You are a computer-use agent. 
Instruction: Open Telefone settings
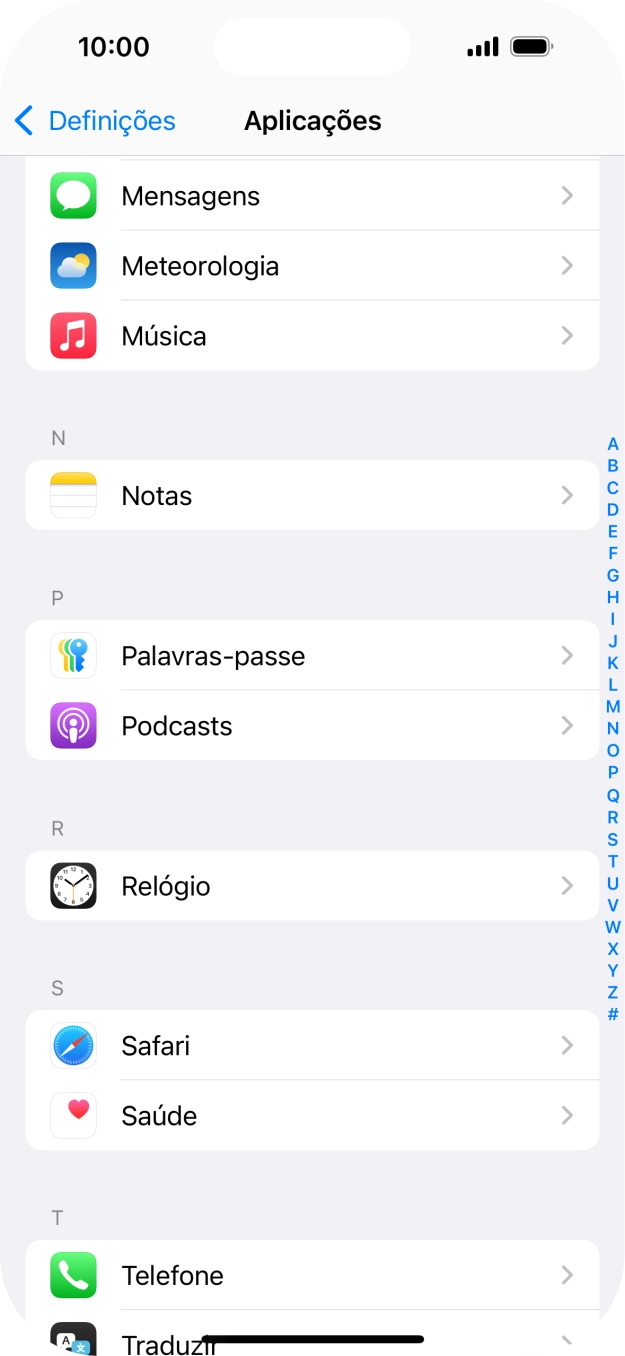click(x=312, y=1276)
